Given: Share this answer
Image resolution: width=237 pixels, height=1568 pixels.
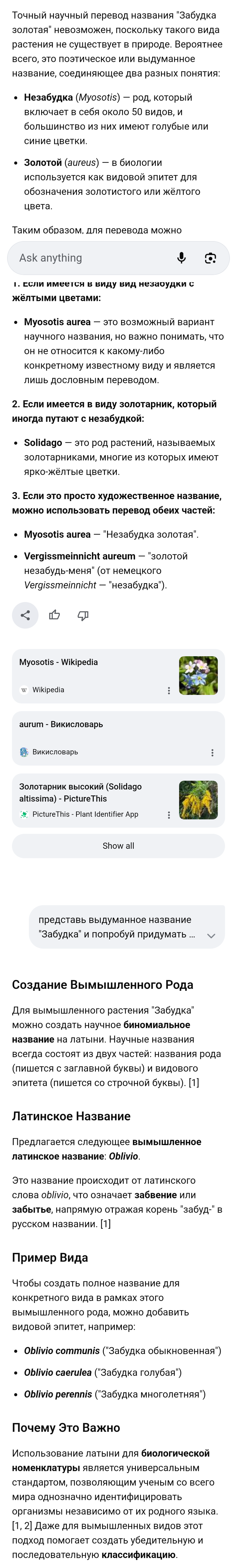Looking at the screenshot, I should [x=25, y=615].
